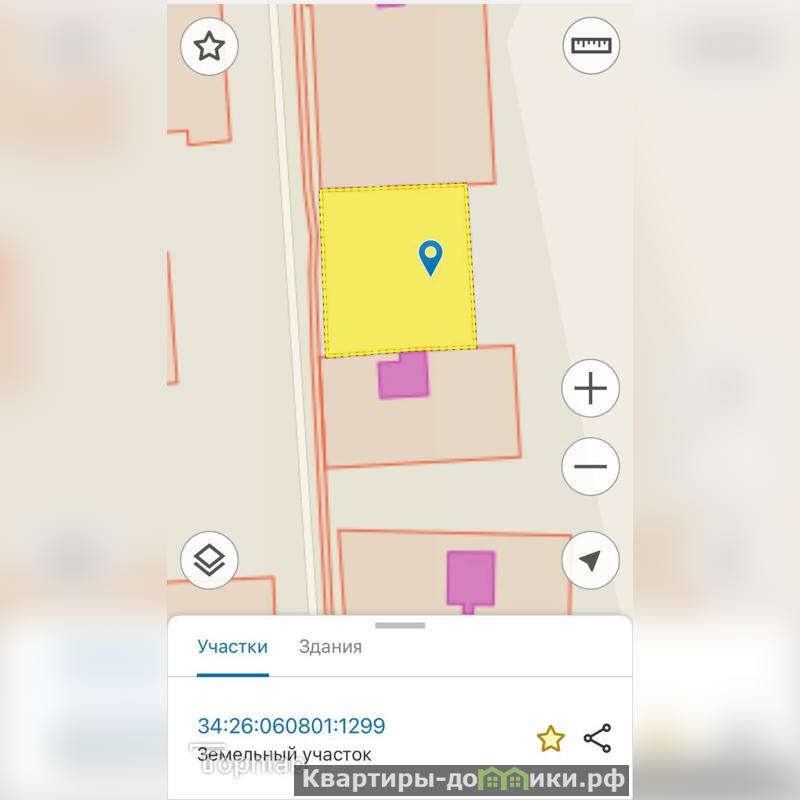Switch to the Здания tab

point(330,647)
